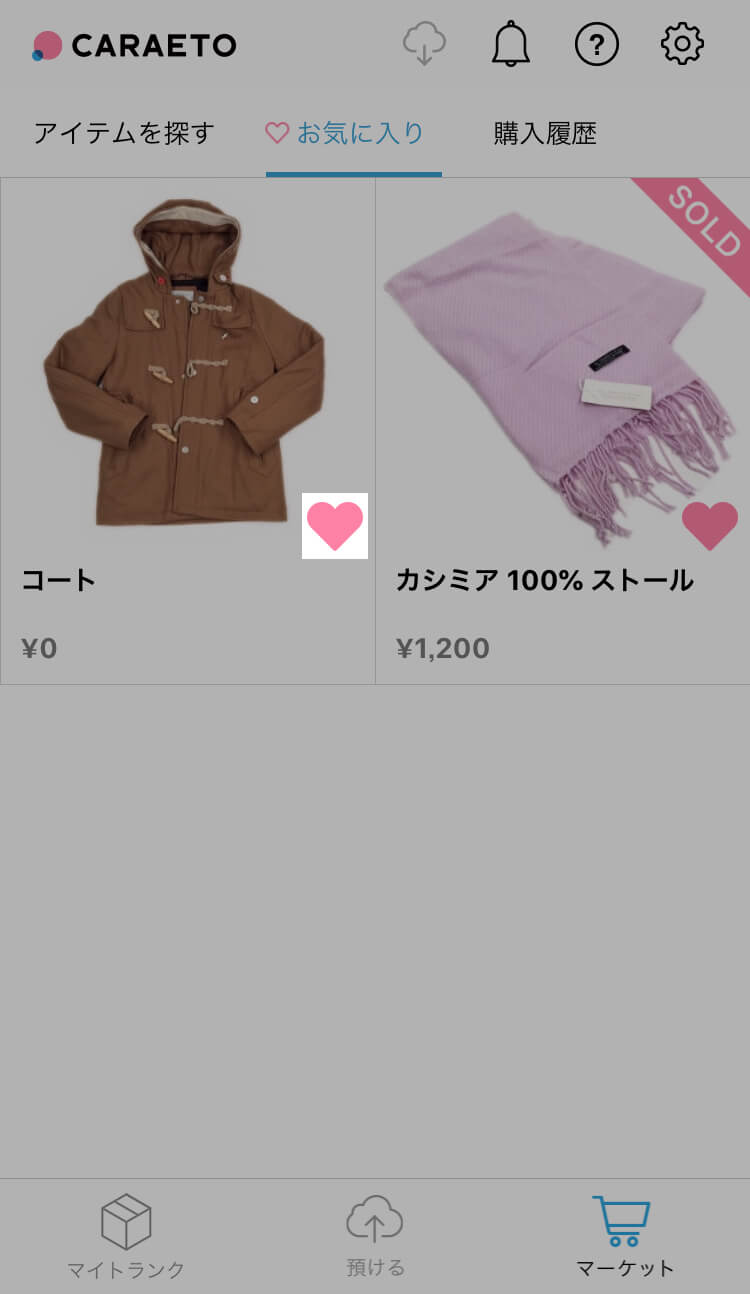Open the settings gear
The height and width of the screenshot is (1294, 750).
[683, 44]
